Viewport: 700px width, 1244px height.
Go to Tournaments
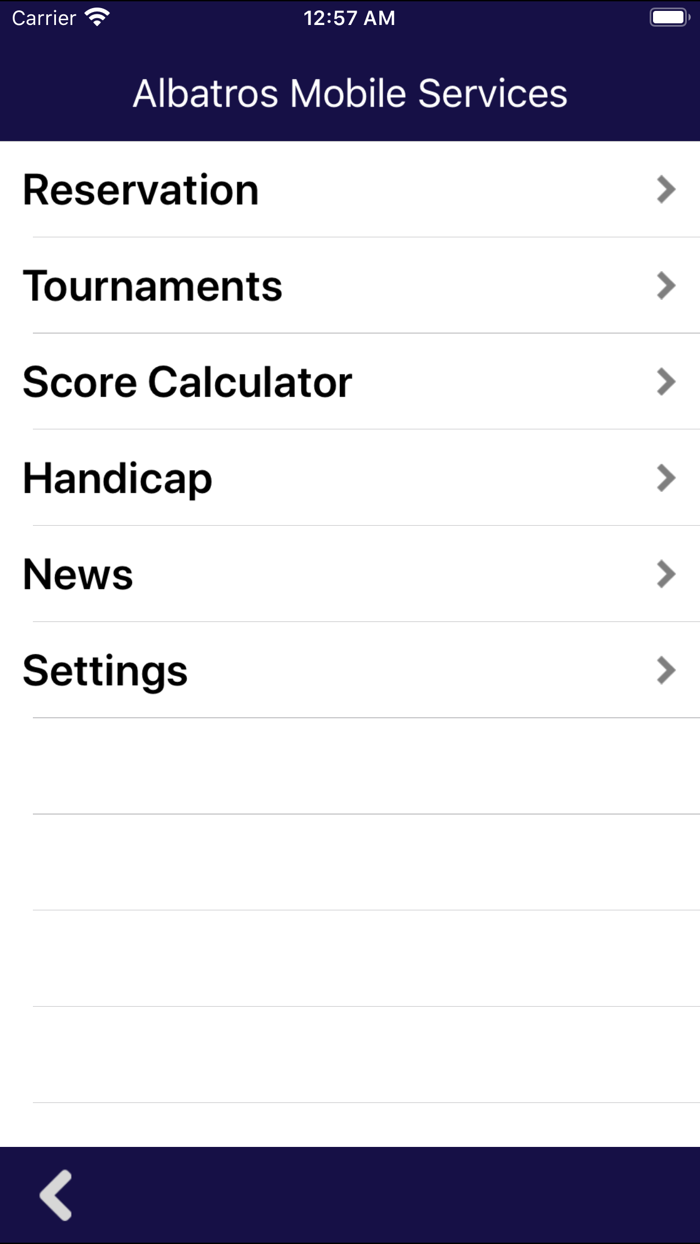tap(350, 286)
